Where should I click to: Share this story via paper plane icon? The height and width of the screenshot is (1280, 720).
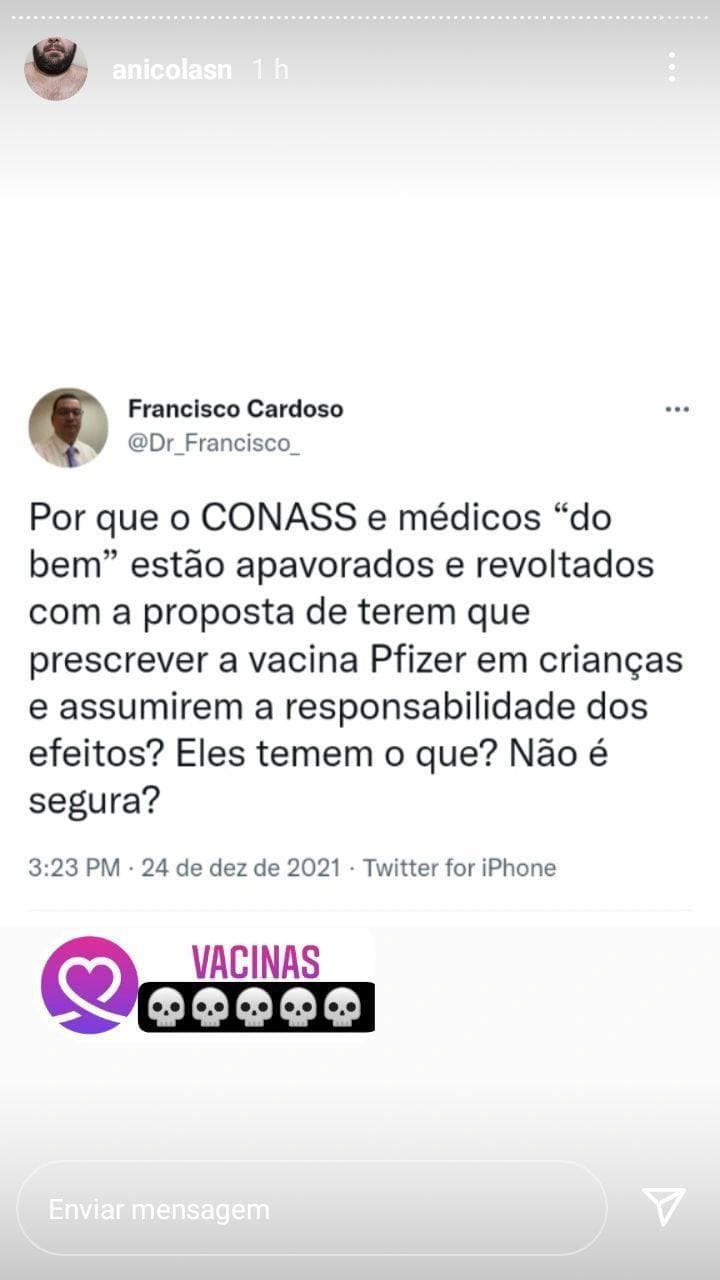663,1207
